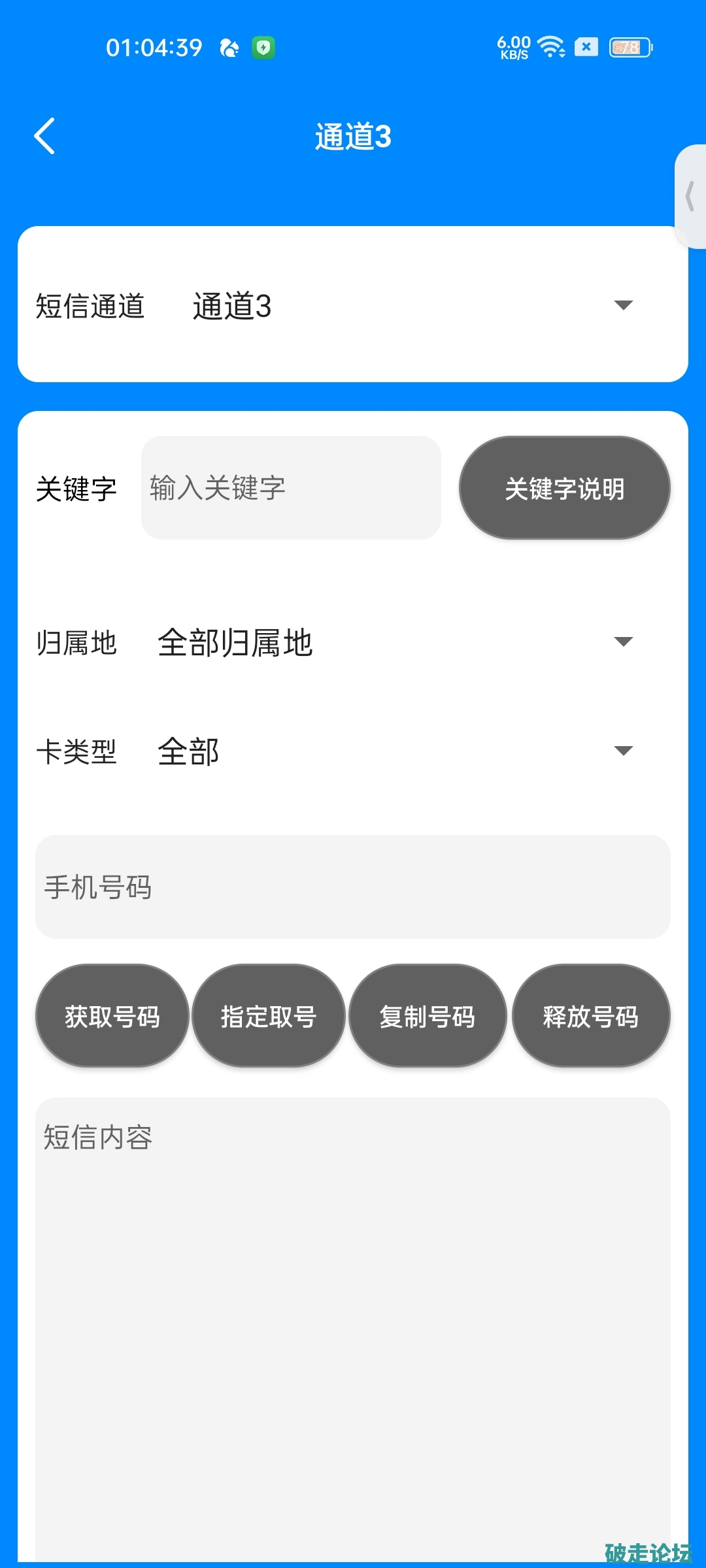
Task: Tap 获取号码 to get a number
Action: click(x=112, y=1016)
